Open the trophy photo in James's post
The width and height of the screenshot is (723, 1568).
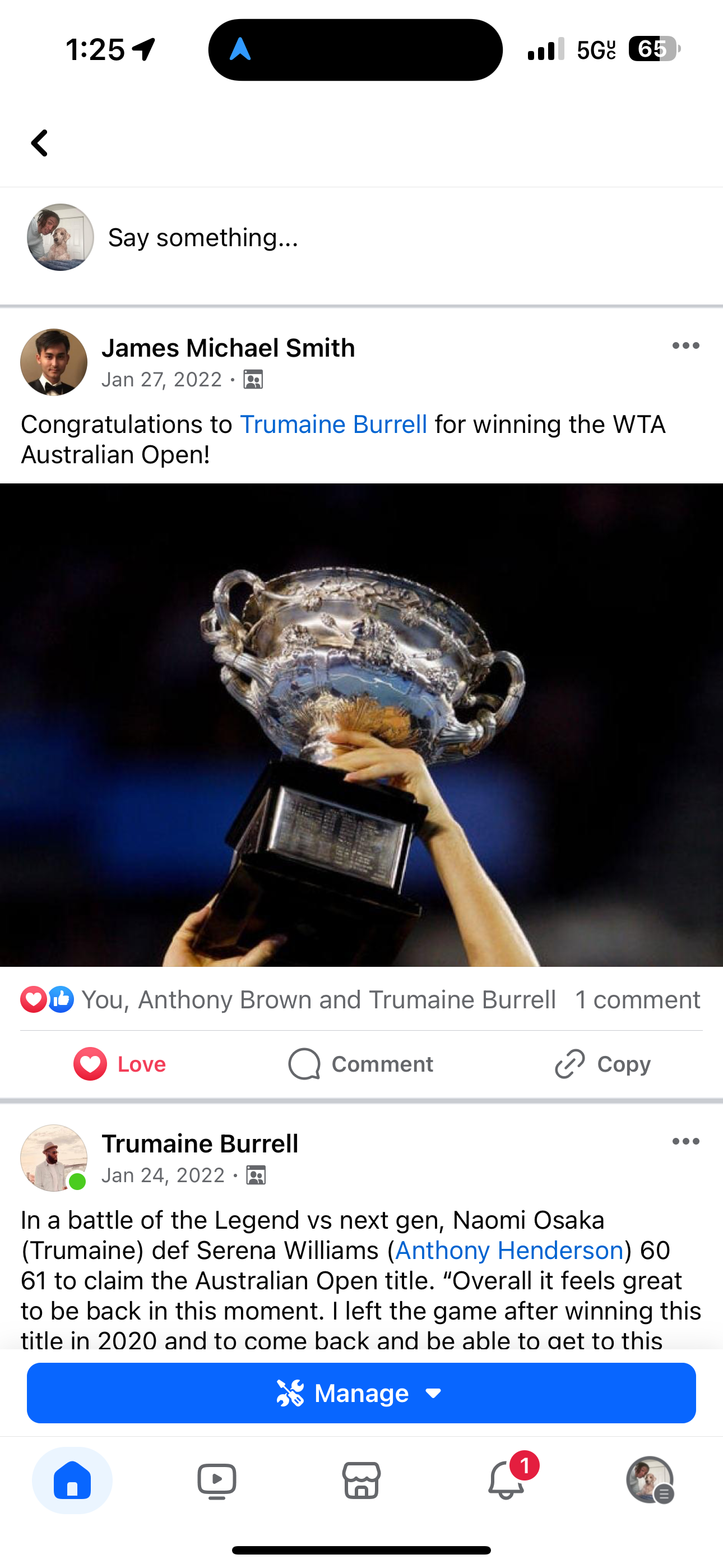[x=361, y=725]
